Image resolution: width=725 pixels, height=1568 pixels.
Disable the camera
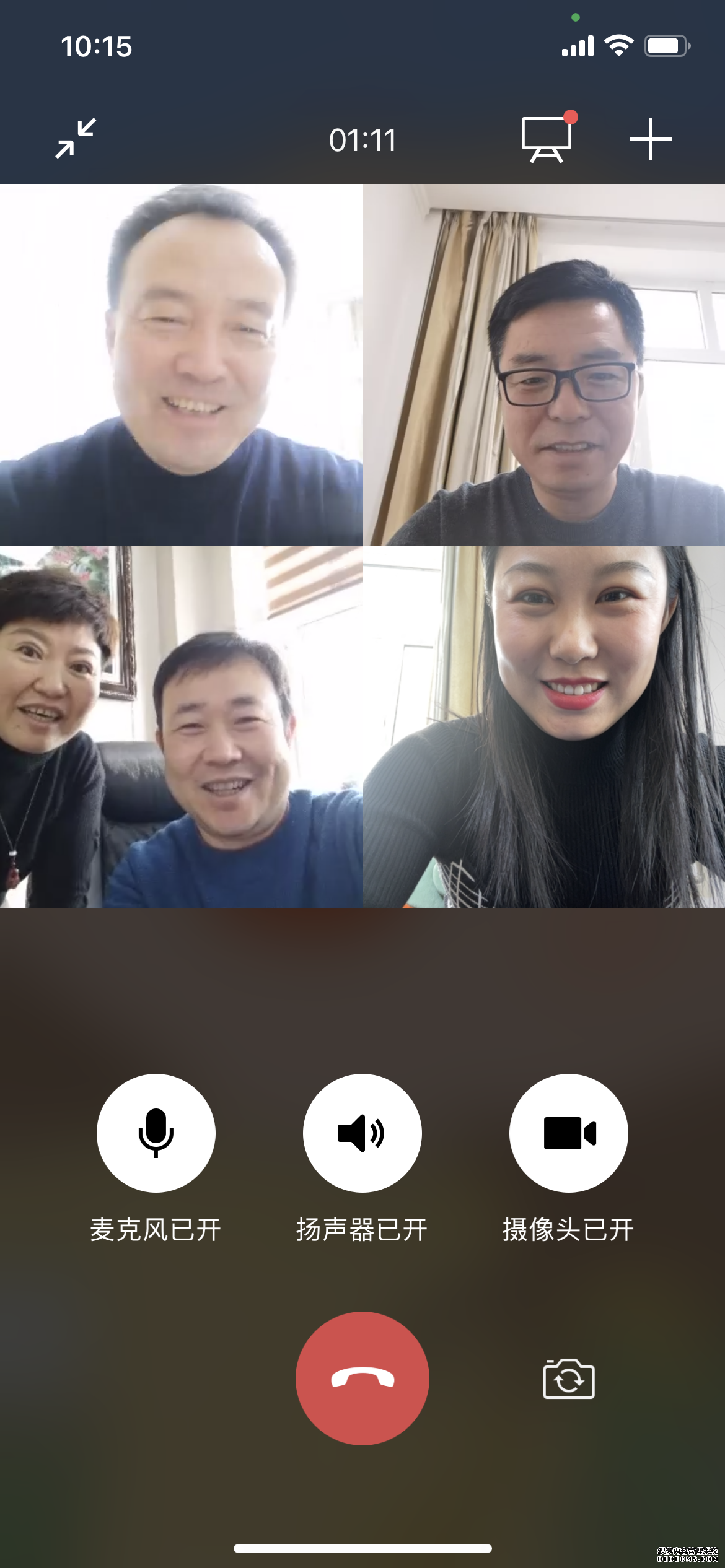tap(568, 1133)
